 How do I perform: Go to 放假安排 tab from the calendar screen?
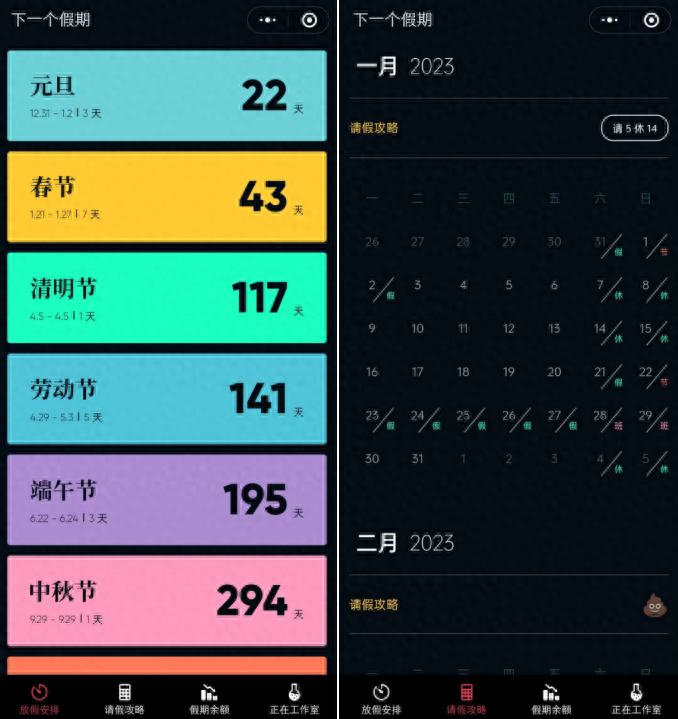(x=381, y=698)
